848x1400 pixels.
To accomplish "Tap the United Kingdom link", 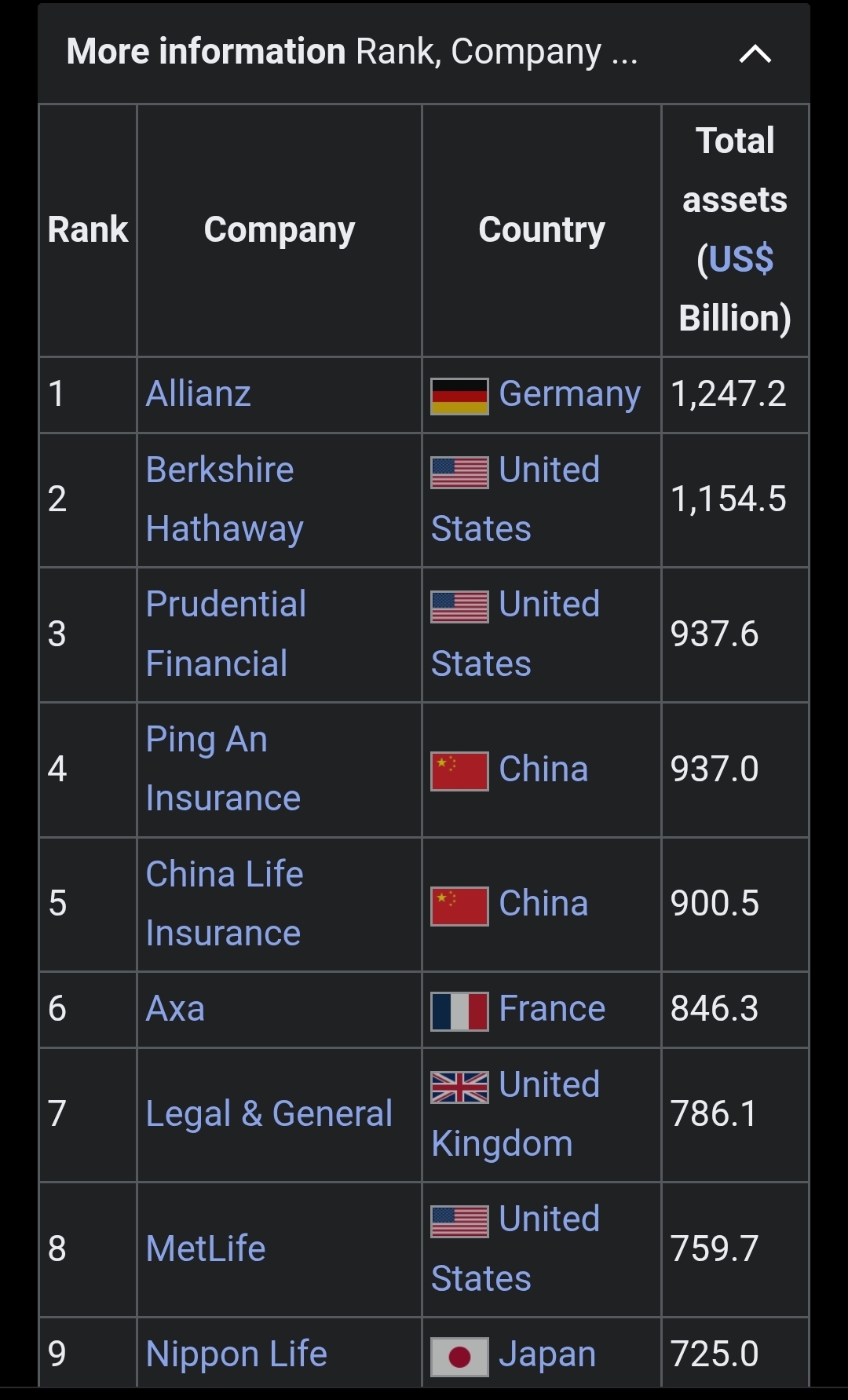I will click(x=516, y=1113).
